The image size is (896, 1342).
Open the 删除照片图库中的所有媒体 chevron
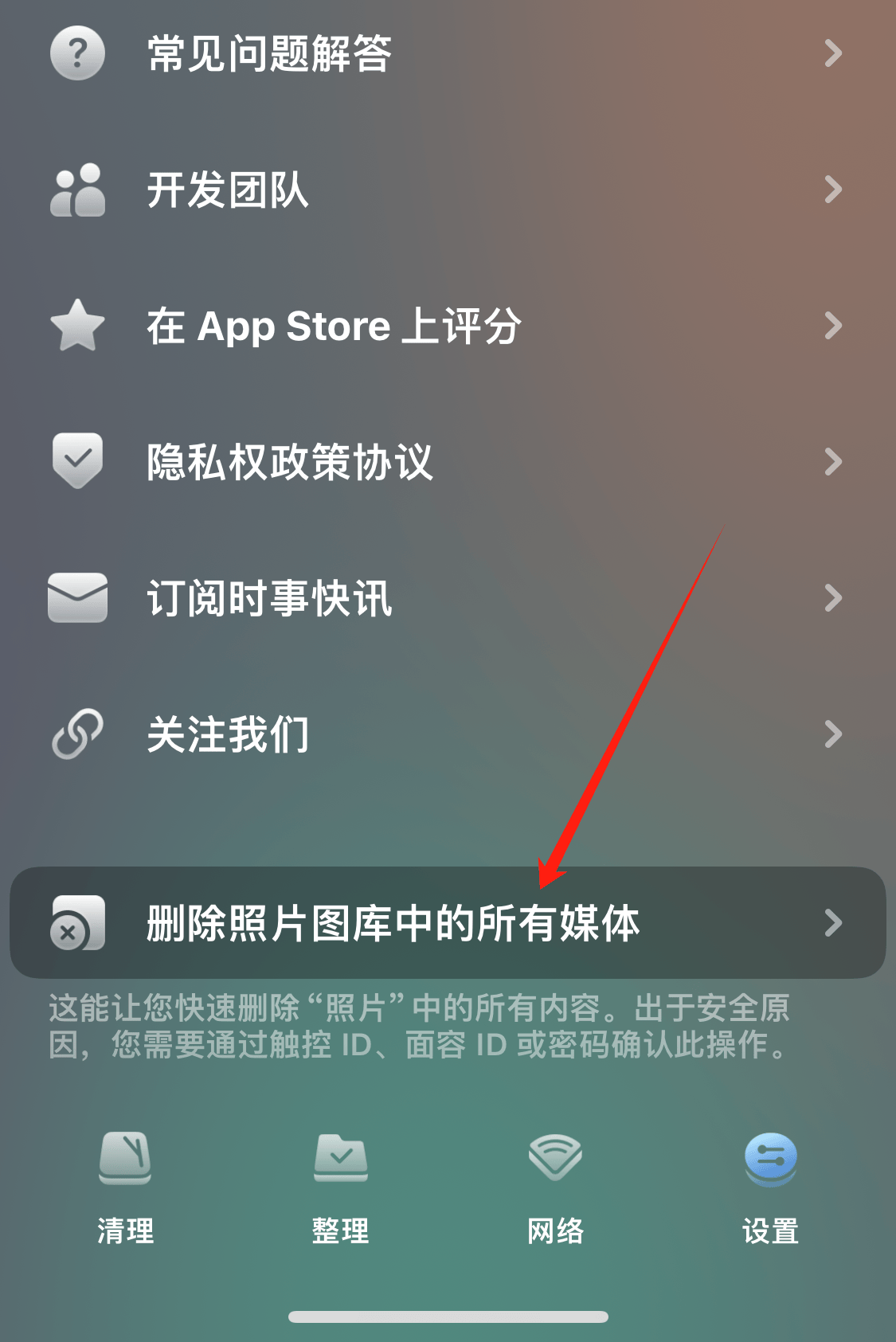click(x=834, y=922)
